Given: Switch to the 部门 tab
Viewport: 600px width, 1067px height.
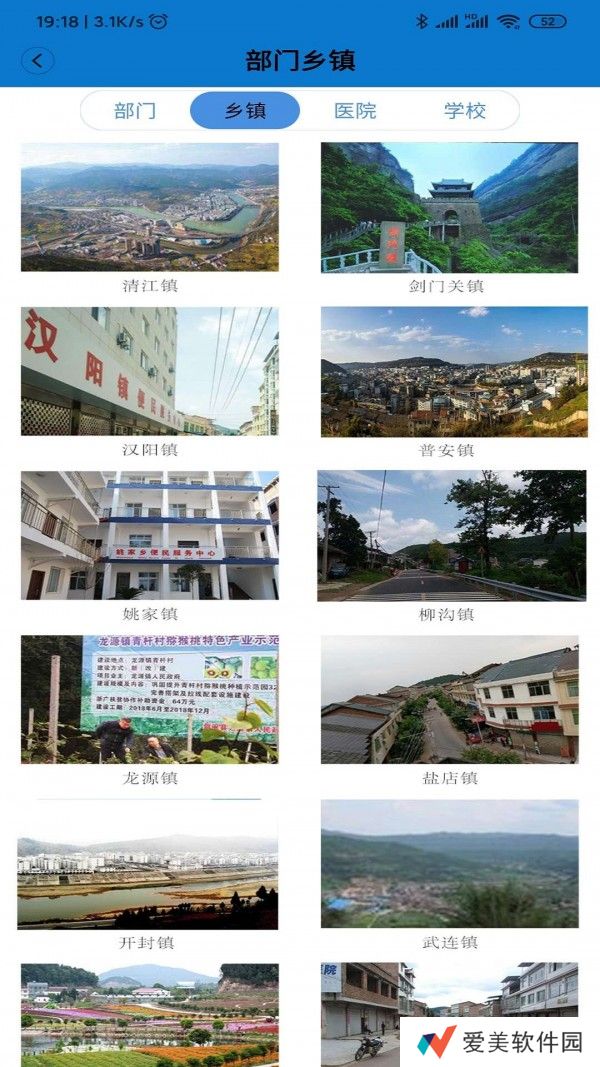Looking at the screenshot, I should [135, 111].
